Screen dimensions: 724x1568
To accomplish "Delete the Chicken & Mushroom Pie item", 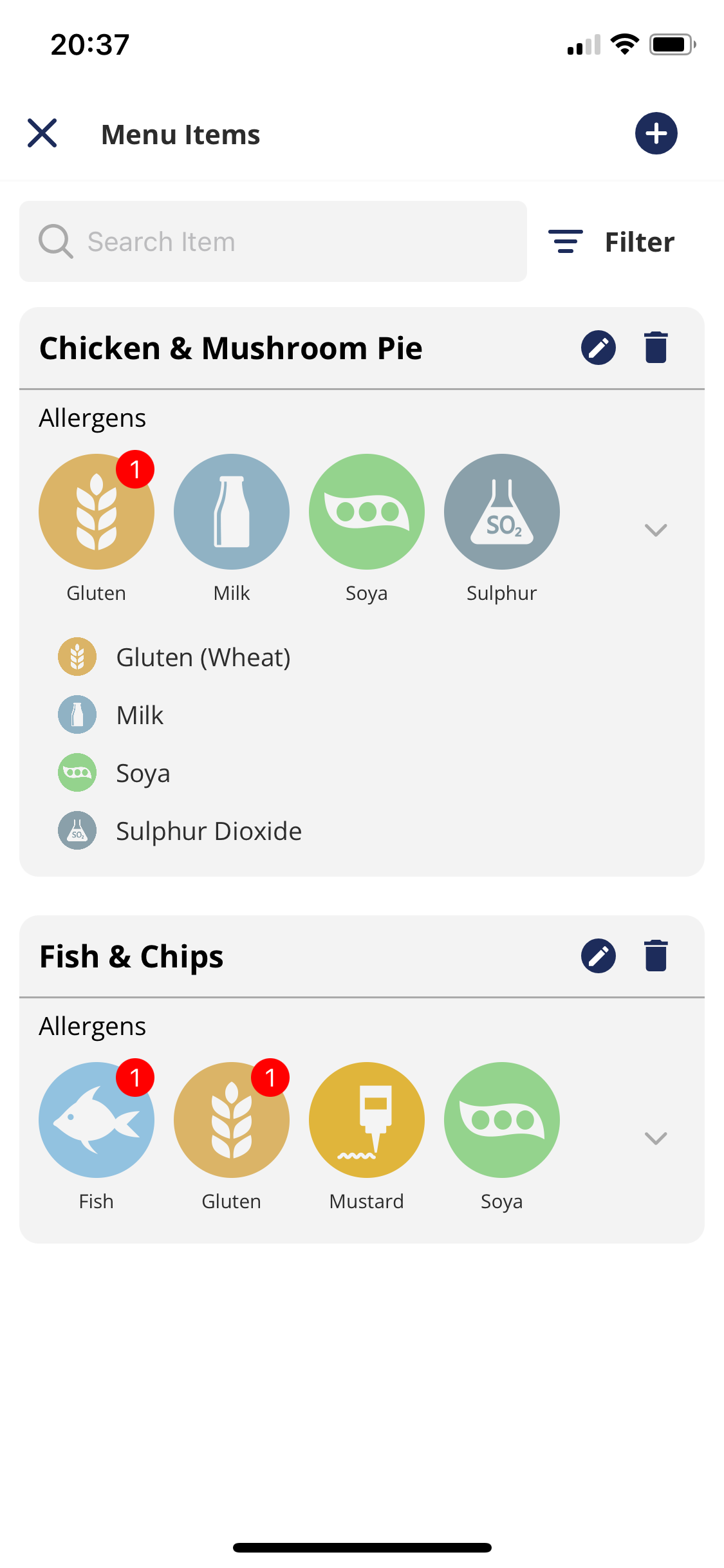I will click(656, 348).
